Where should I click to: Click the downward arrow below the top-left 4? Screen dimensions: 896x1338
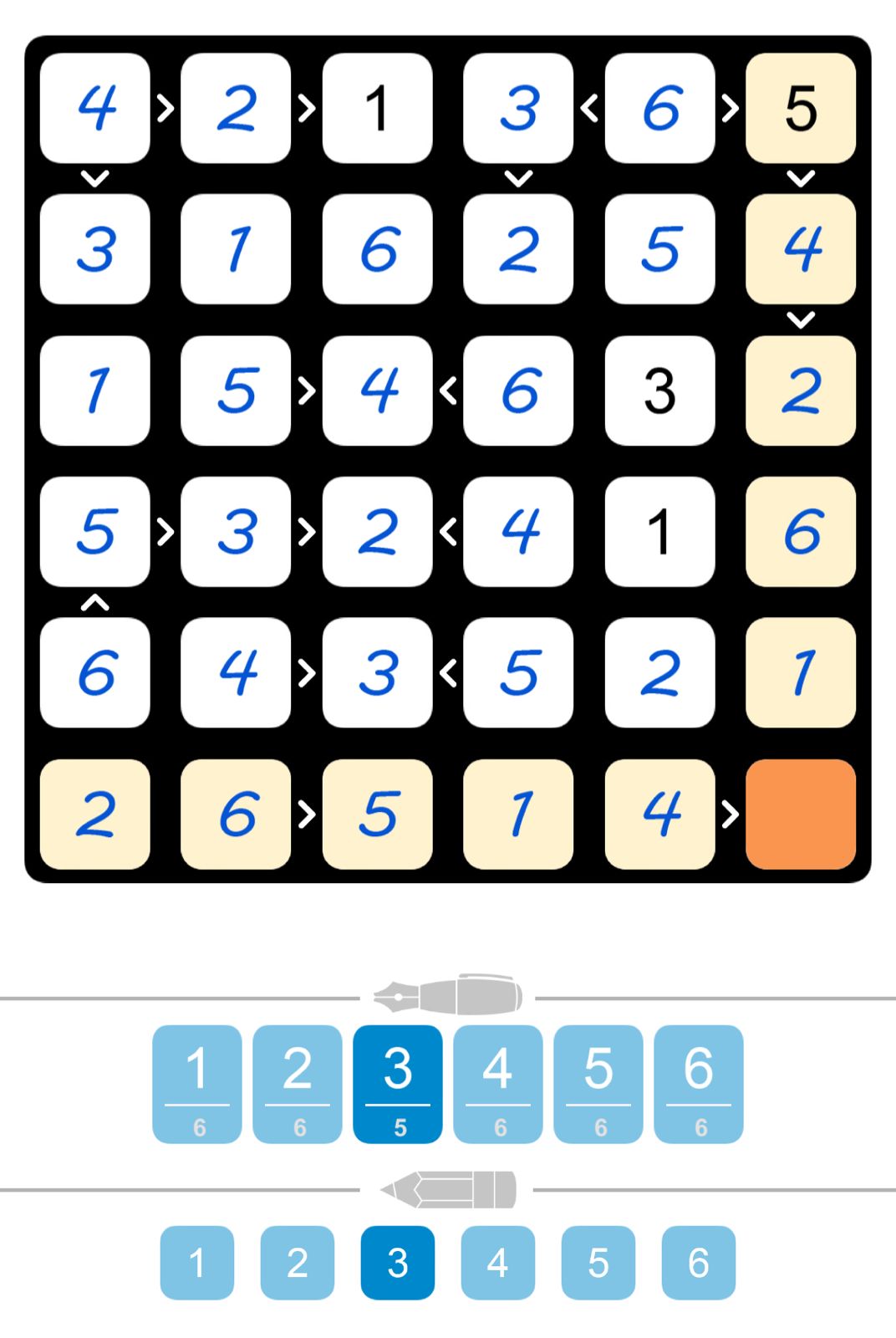point(95,177)
